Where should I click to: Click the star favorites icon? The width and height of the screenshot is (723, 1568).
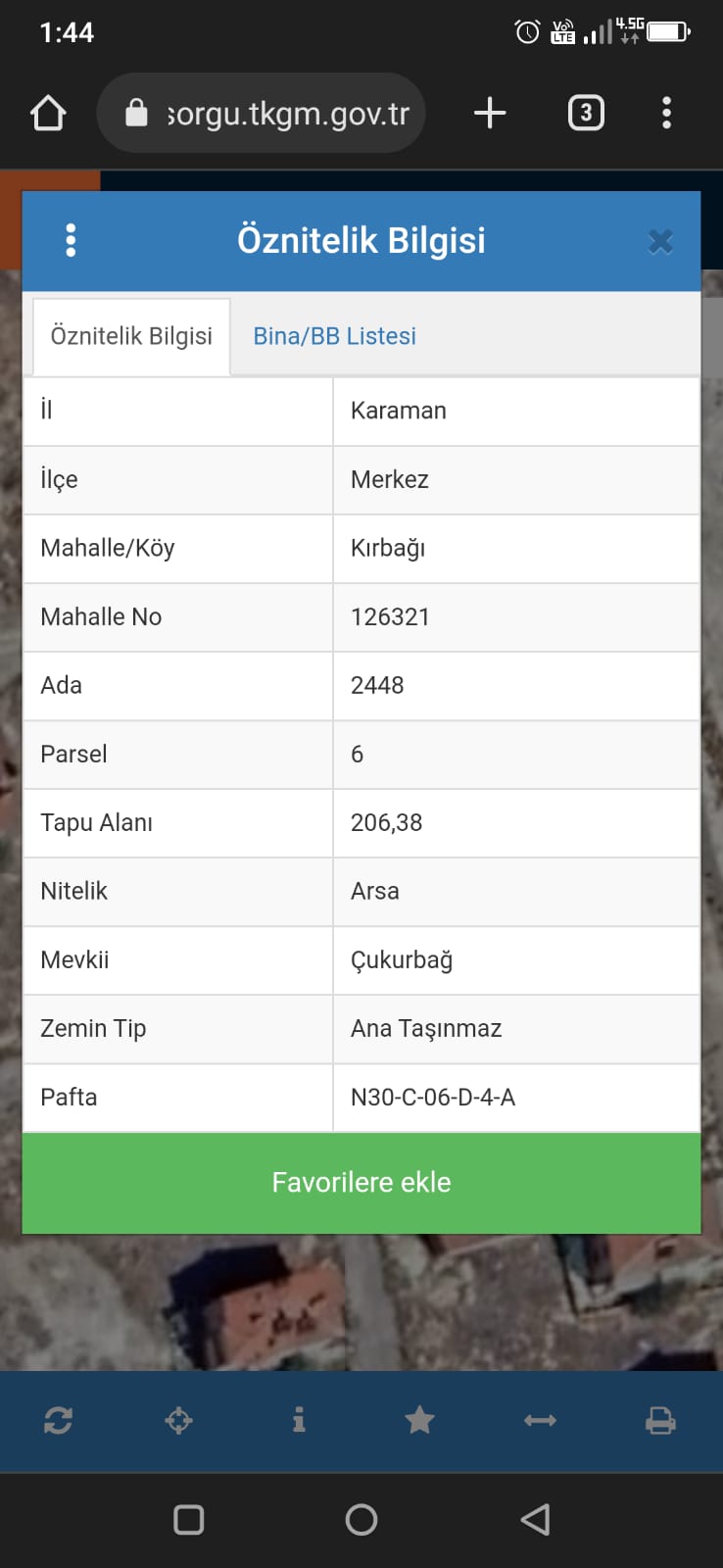click(x=419, y=1420)
